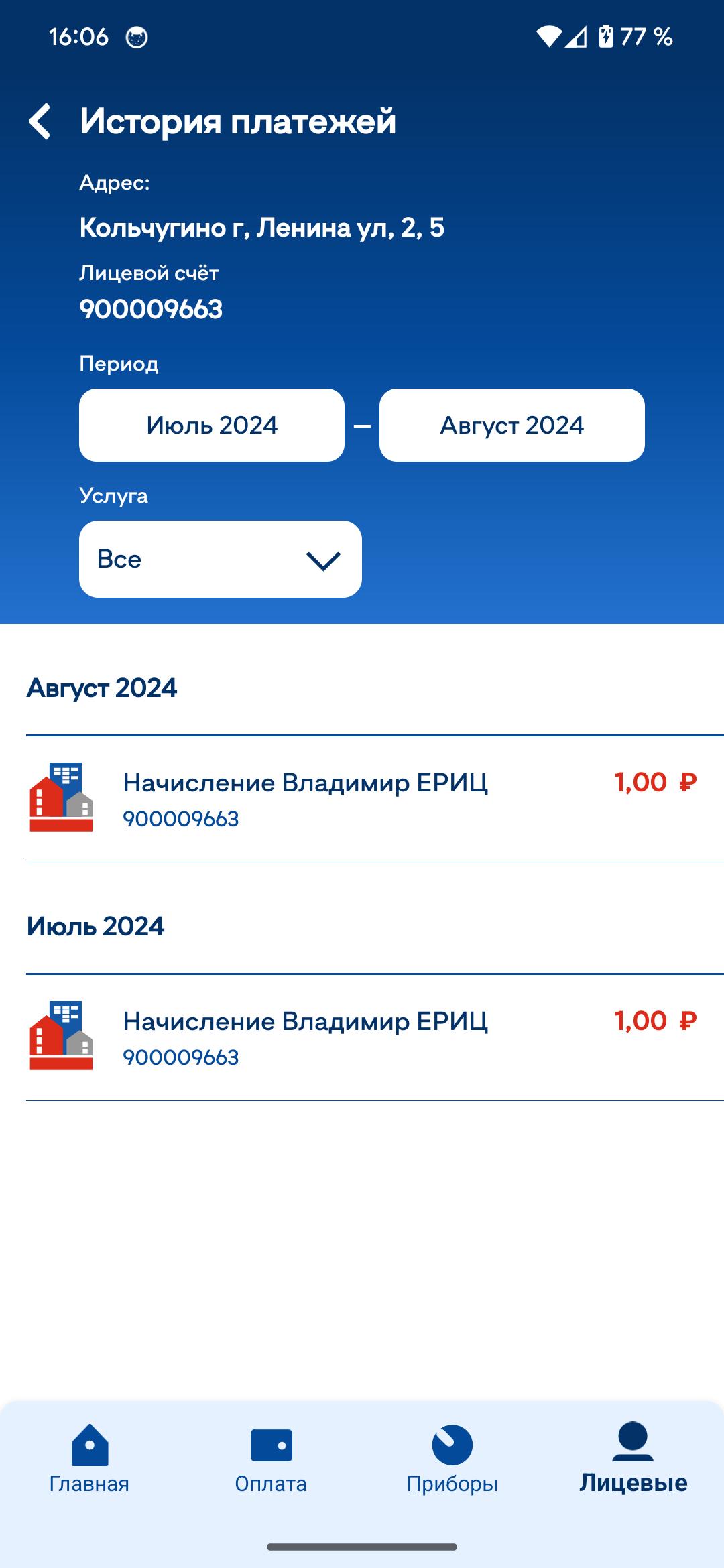Change the end period Август 2024
The height and width of the screenshot is (1568, 724).
click(x=511, y=426)
